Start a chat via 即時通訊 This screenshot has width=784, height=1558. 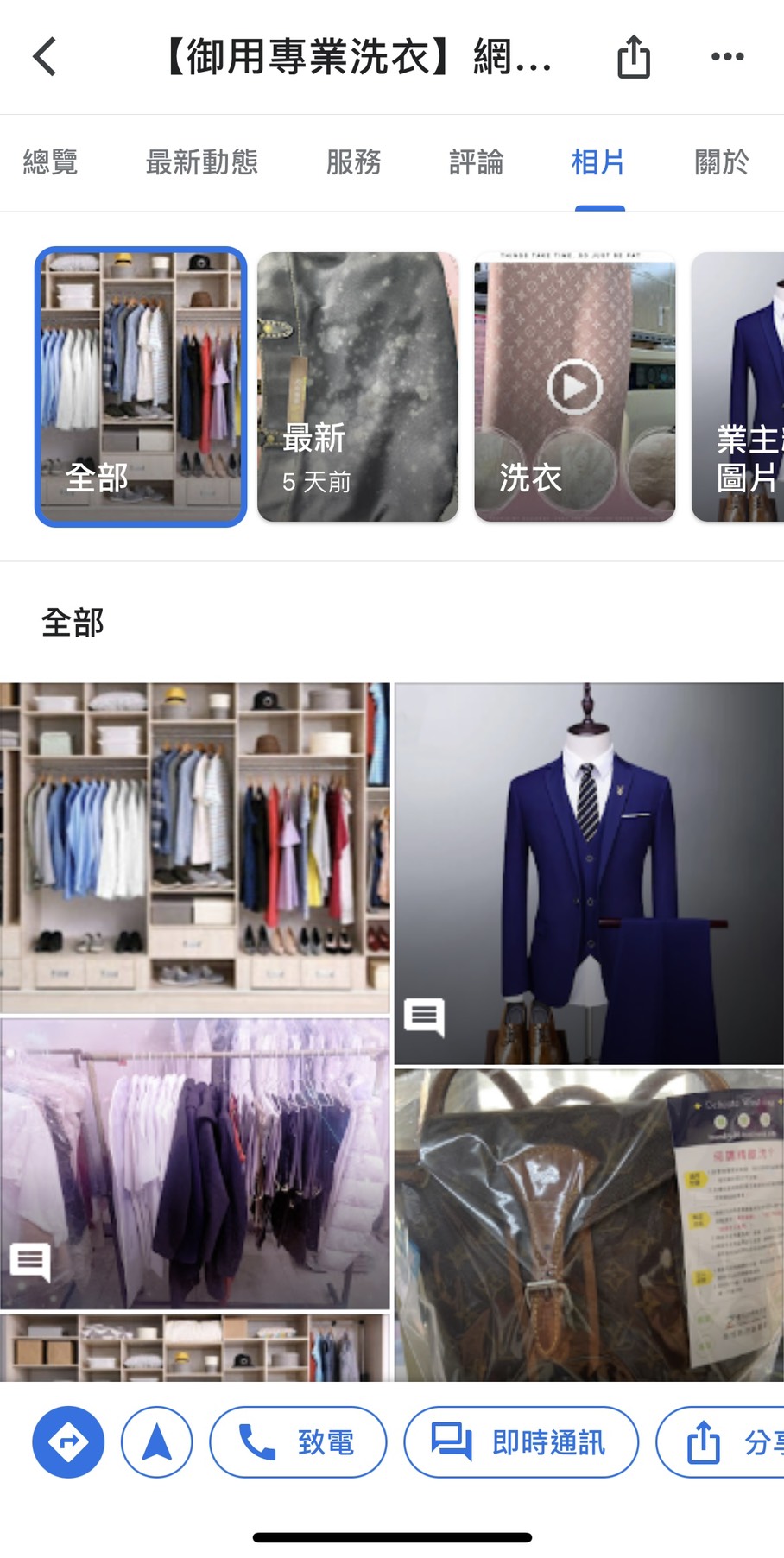[x=521, y=1441]
